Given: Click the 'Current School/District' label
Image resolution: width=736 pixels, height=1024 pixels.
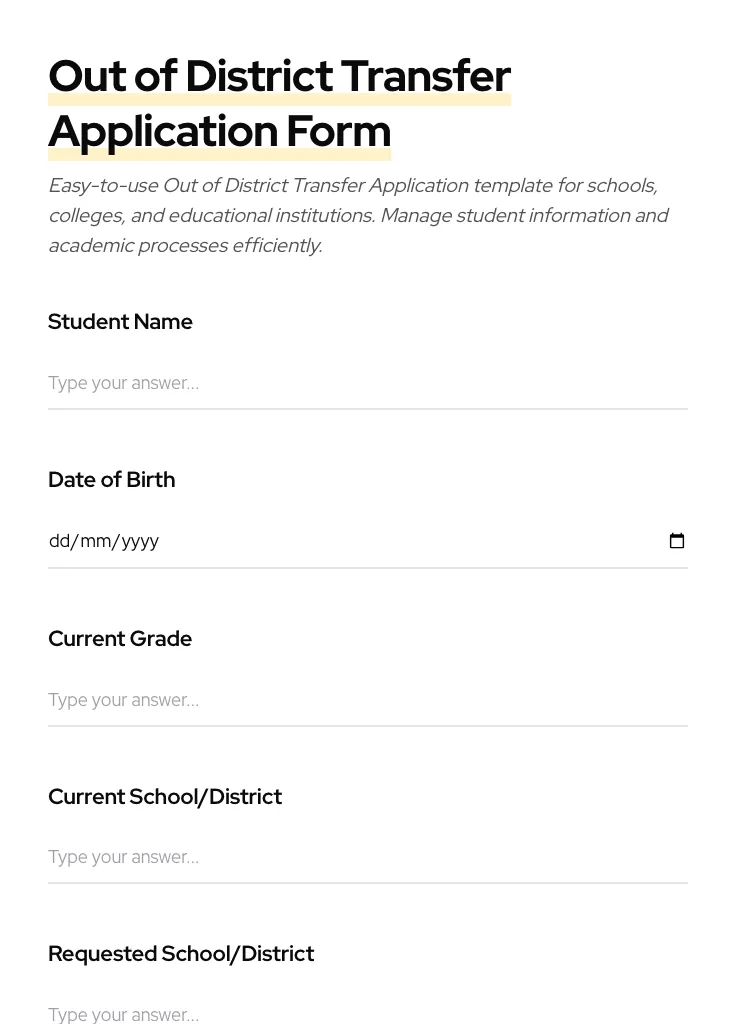Looking at the screenshot, I should pyautogui.click(x=165, y=796).
